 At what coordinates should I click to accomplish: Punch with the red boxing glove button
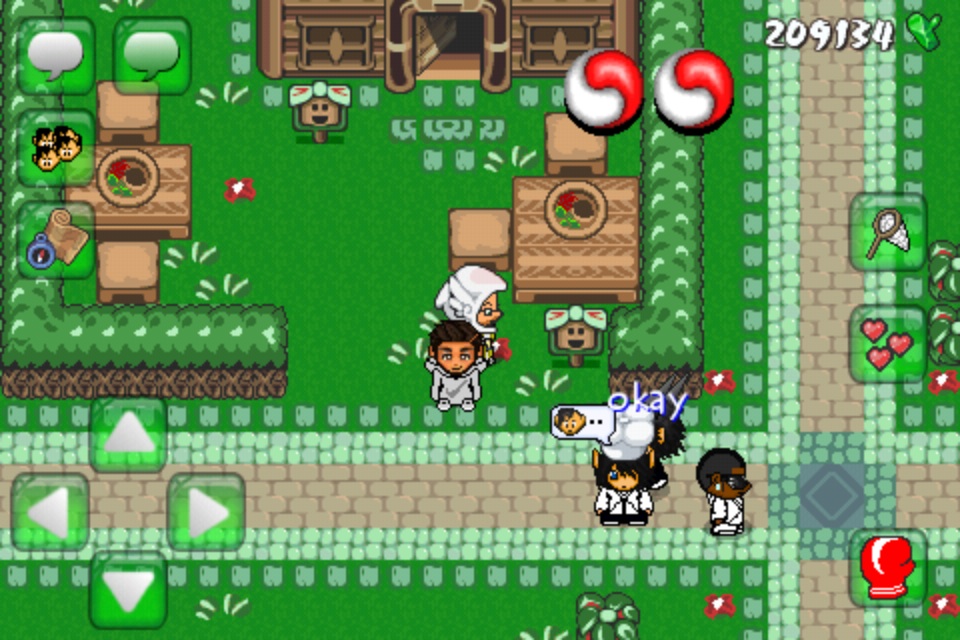point(888,567)
